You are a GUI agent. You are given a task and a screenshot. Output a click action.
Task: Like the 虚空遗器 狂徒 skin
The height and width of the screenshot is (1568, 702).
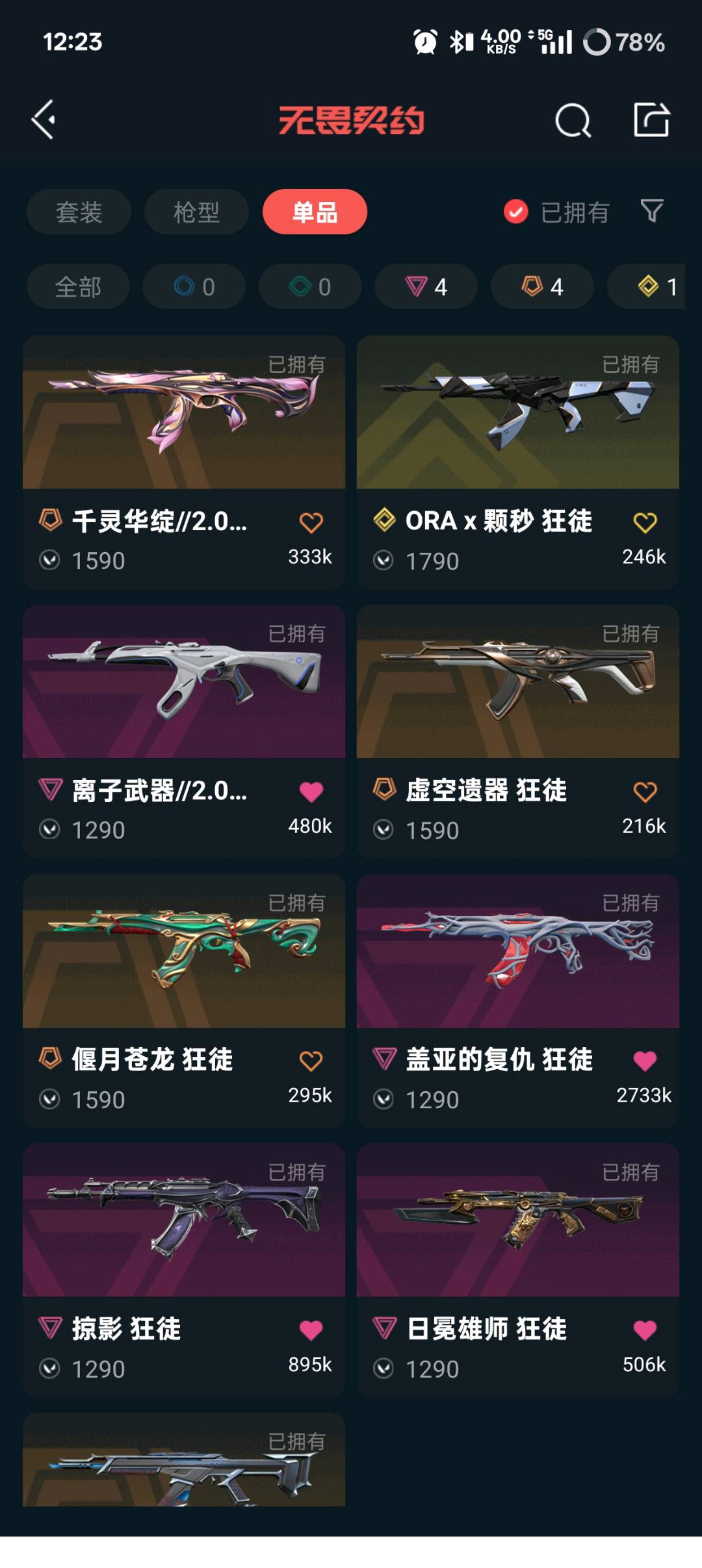point(645,792)
